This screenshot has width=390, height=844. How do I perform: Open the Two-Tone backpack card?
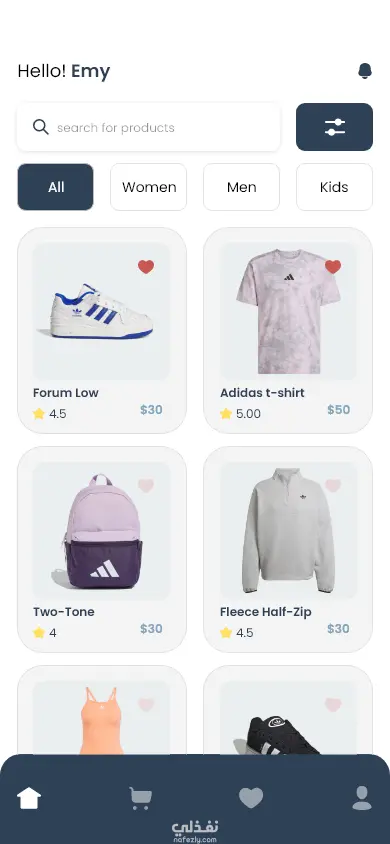coord(102,550)
